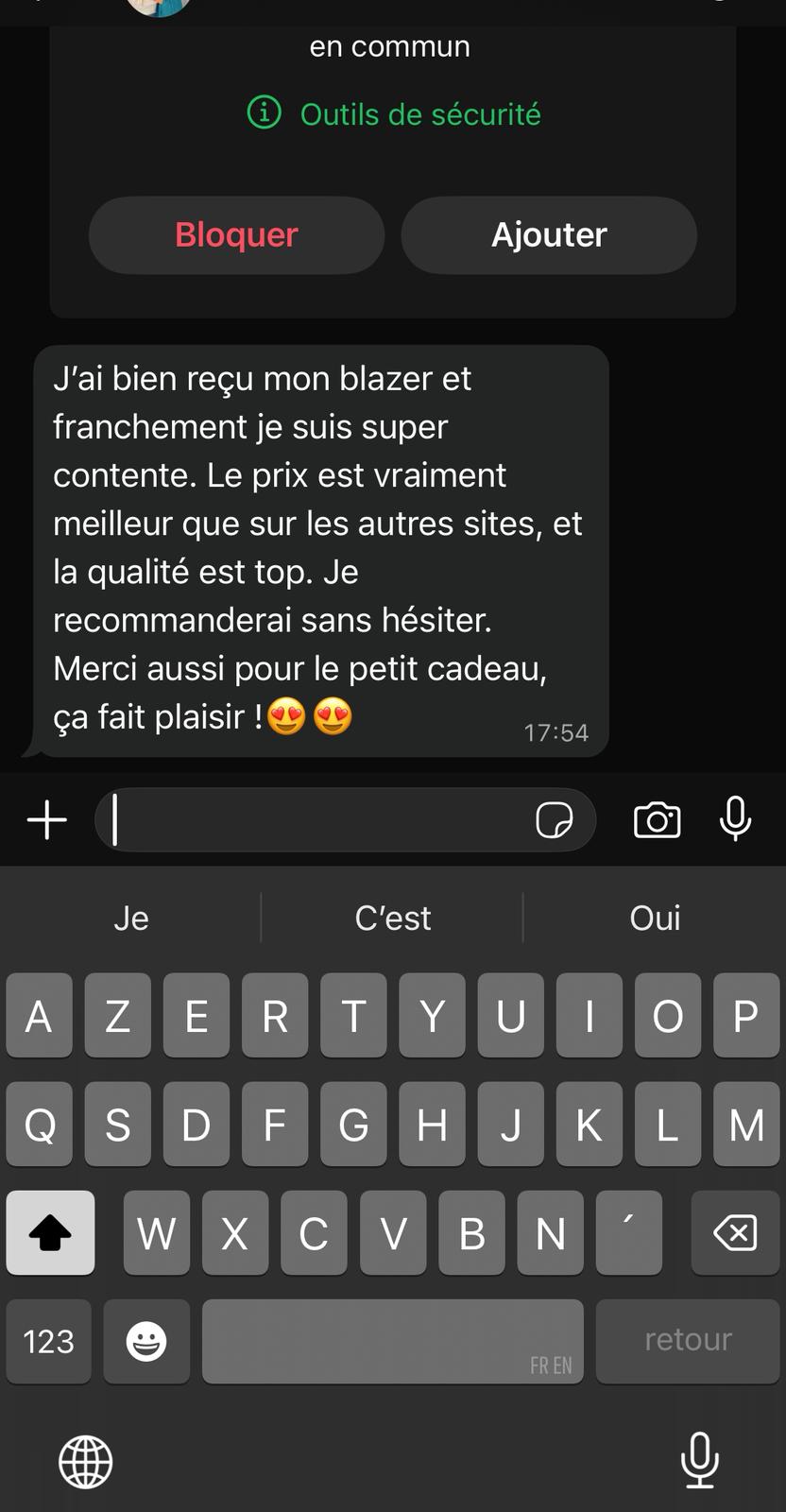The width and height of the screenshot is (786, 1512).
Task: Record a voice message with the microphone
Action: coord(735,818)
